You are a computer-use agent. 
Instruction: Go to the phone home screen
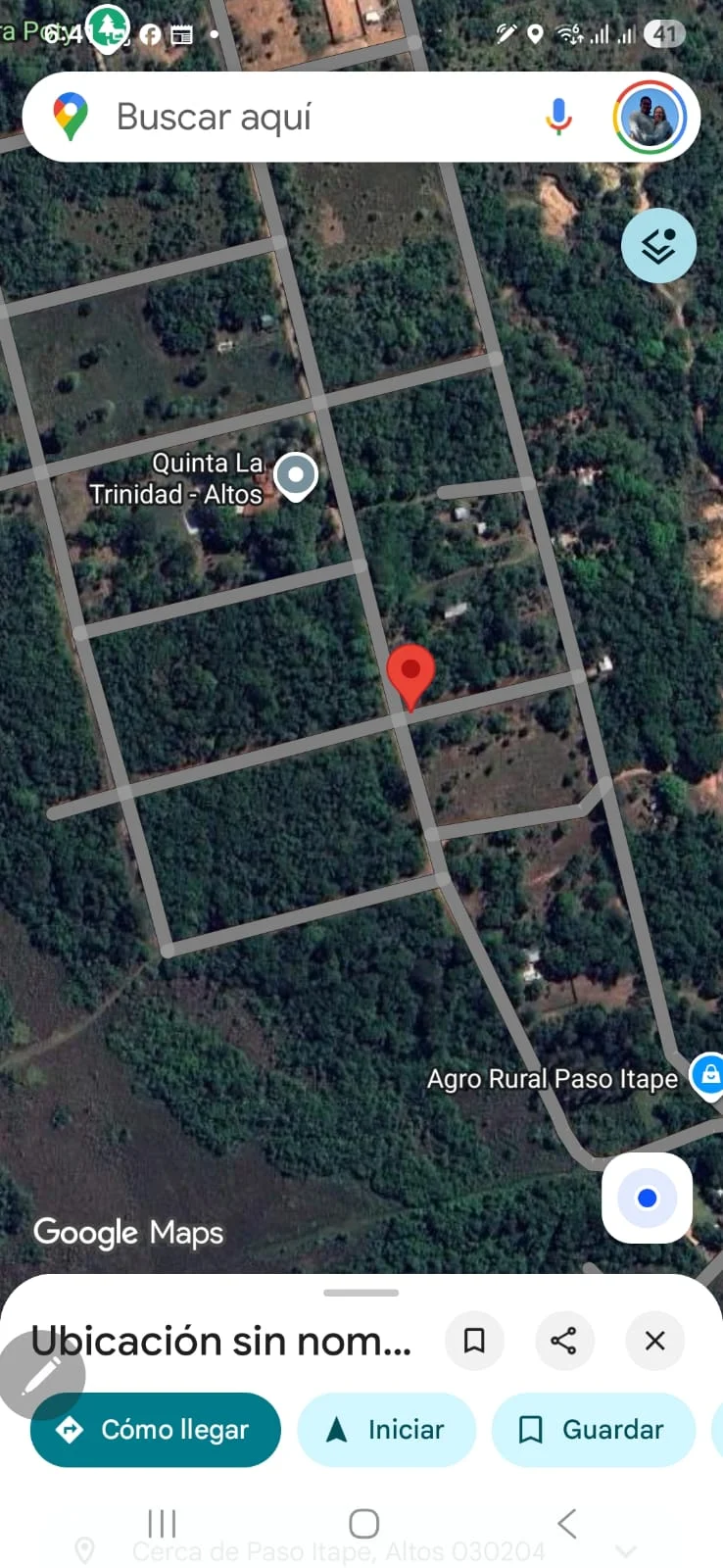(x=363, y=1523)
